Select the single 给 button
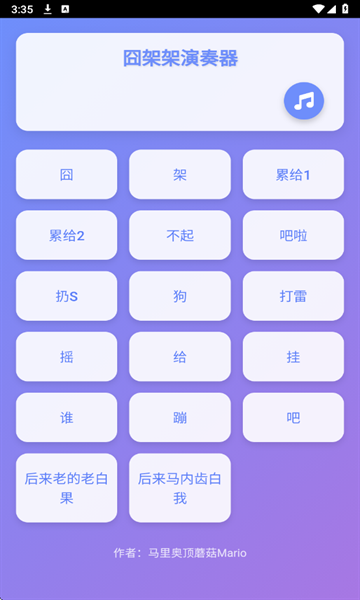 [180, 357]
